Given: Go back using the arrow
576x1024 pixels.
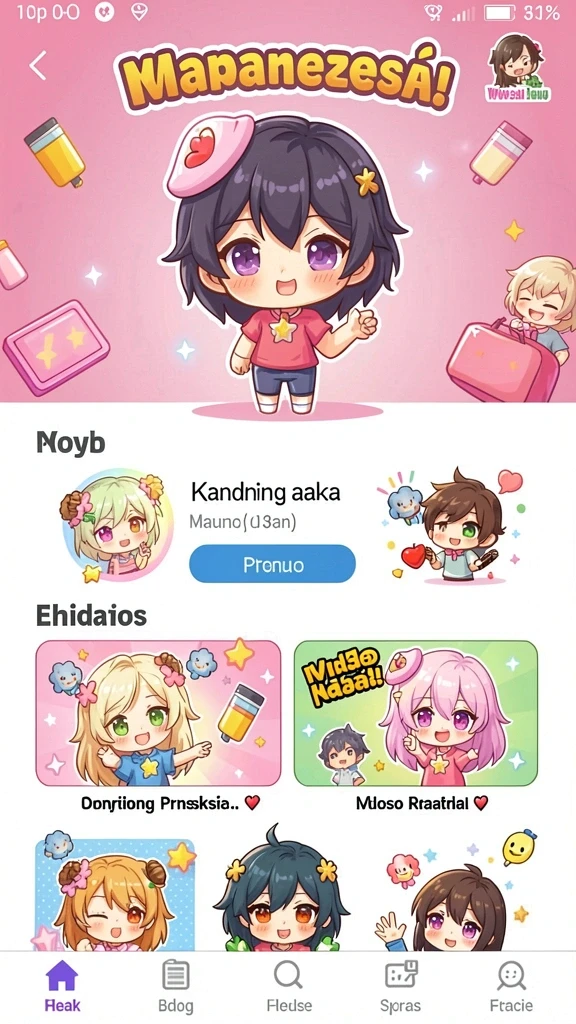Looking at the screenshot, I should (38, 65).
